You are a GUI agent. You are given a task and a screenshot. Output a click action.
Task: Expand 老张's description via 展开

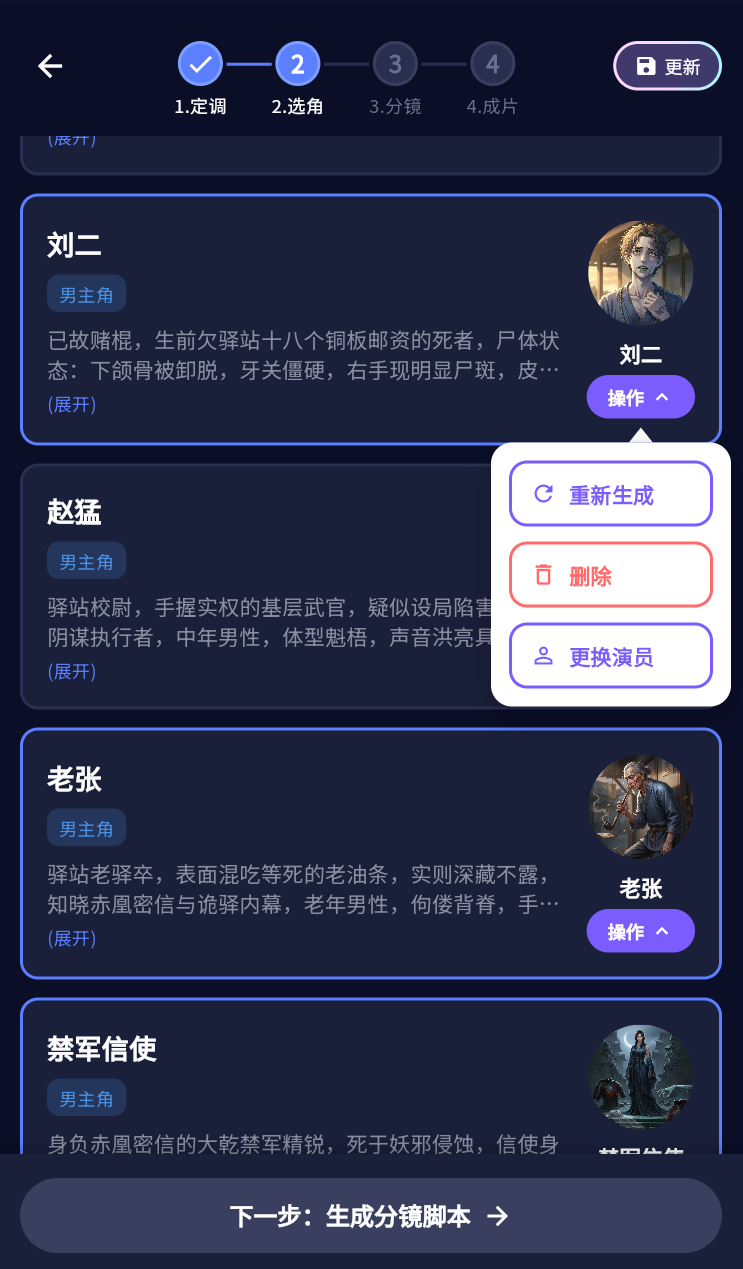tap(71, 938)
